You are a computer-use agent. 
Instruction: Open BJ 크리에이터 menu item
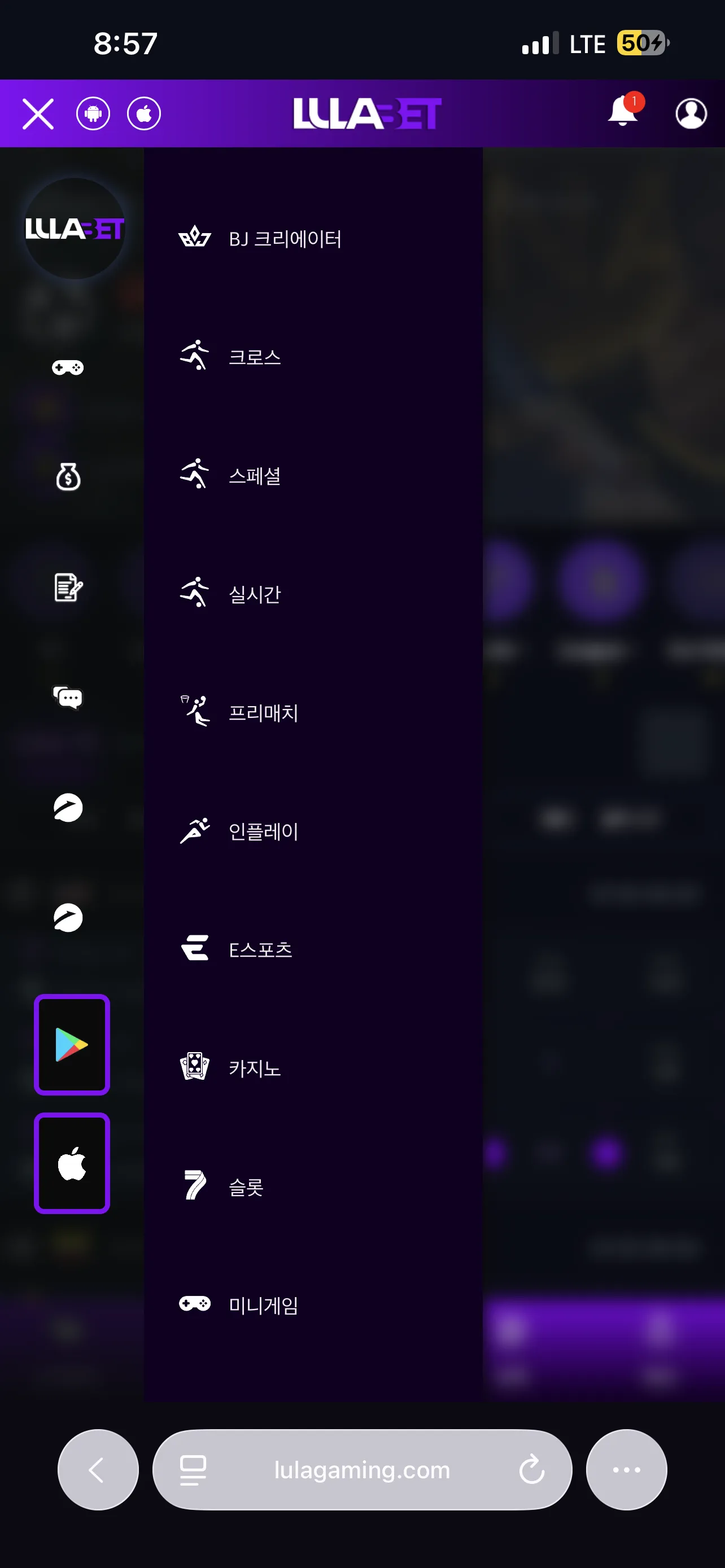pos(313,238)
